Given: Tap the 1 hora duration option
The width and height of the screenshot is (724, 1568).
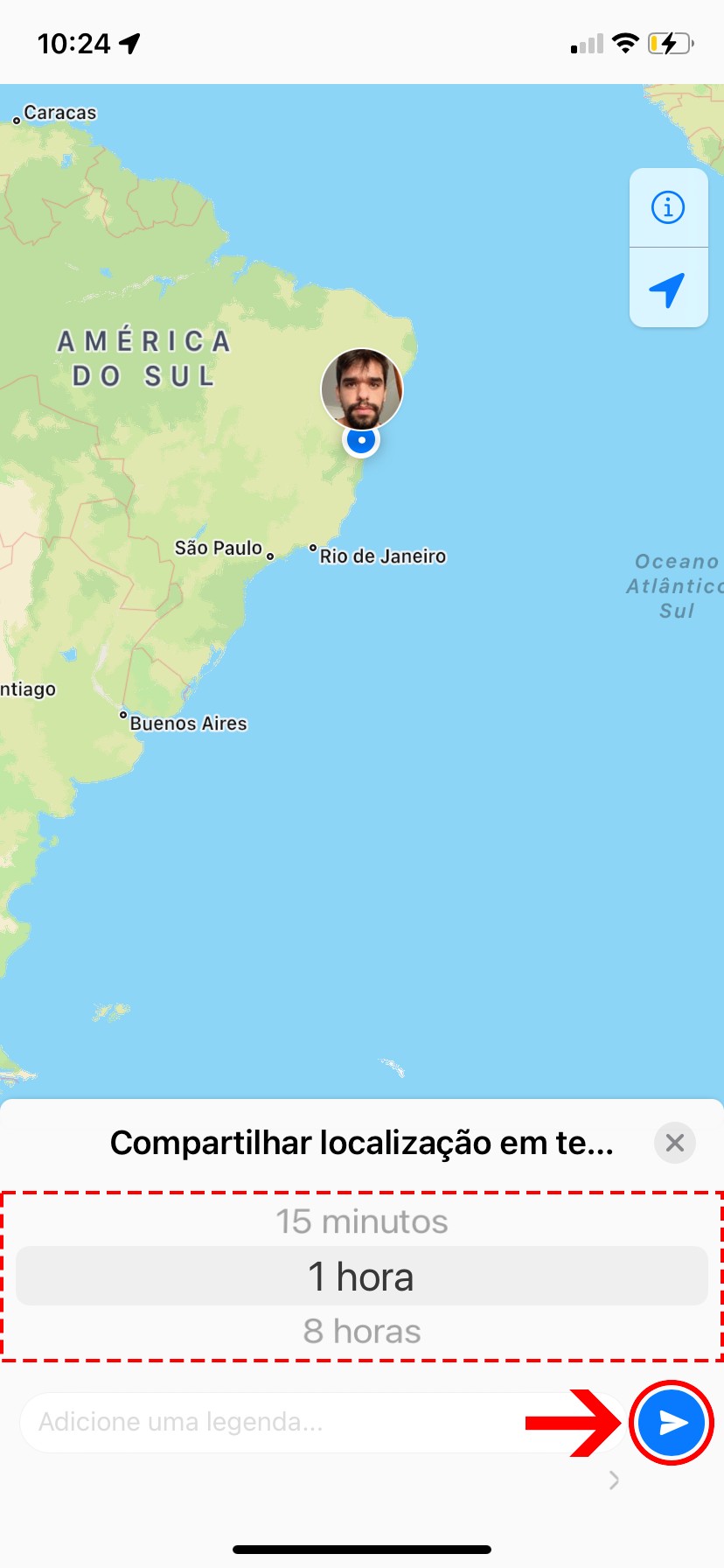Looking at the screenshot, I should pyautogui.click(x=362, y=1277).
